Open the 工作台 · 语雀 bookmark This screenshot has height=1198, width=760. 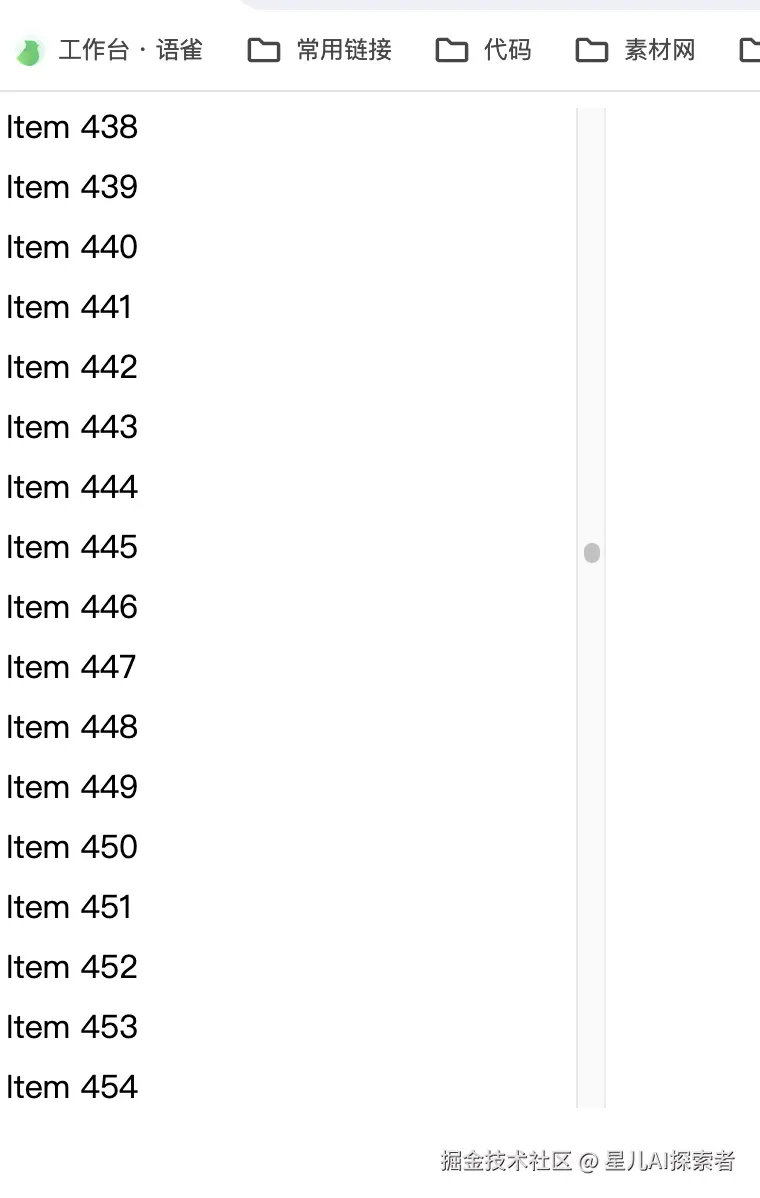point(110,50)
